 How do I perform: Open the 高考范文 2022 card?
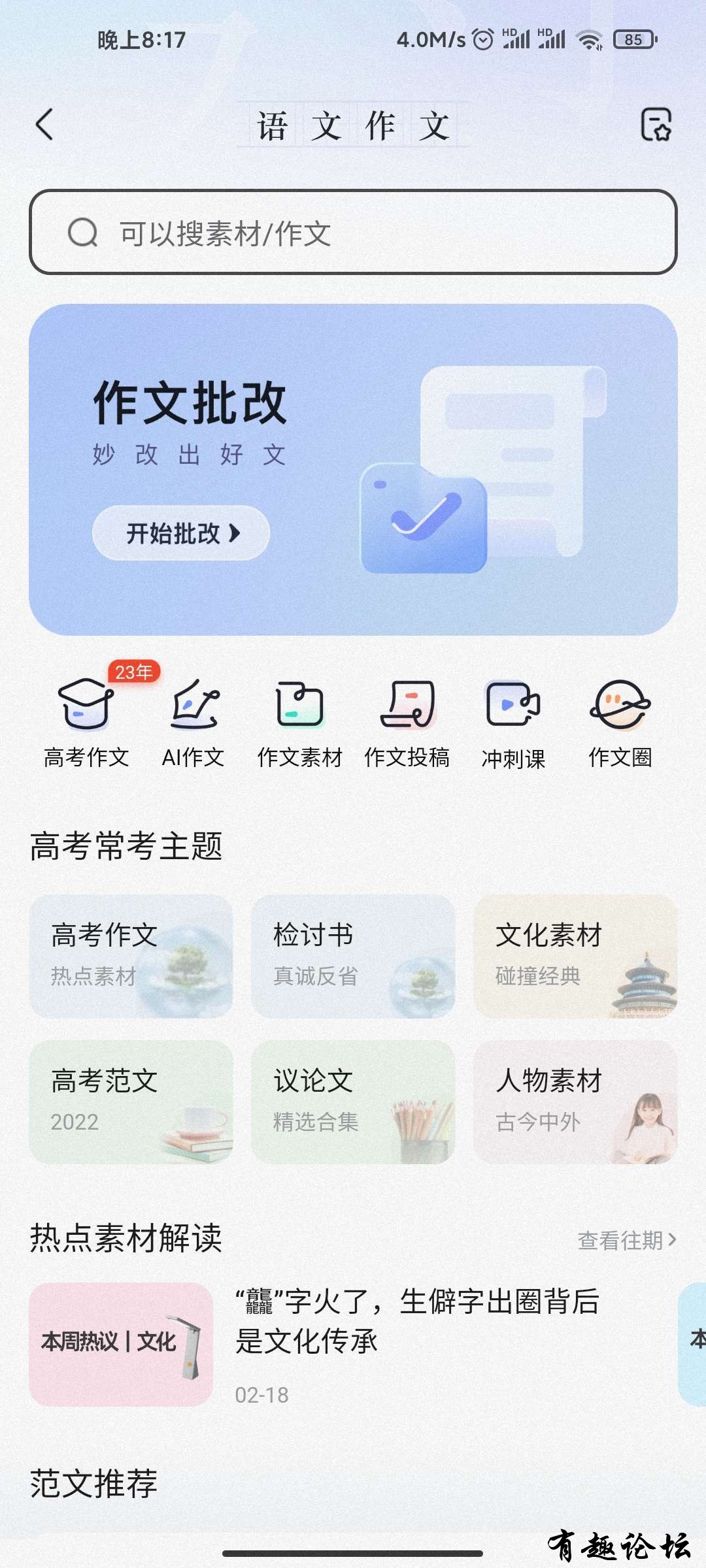[131, 1102]
